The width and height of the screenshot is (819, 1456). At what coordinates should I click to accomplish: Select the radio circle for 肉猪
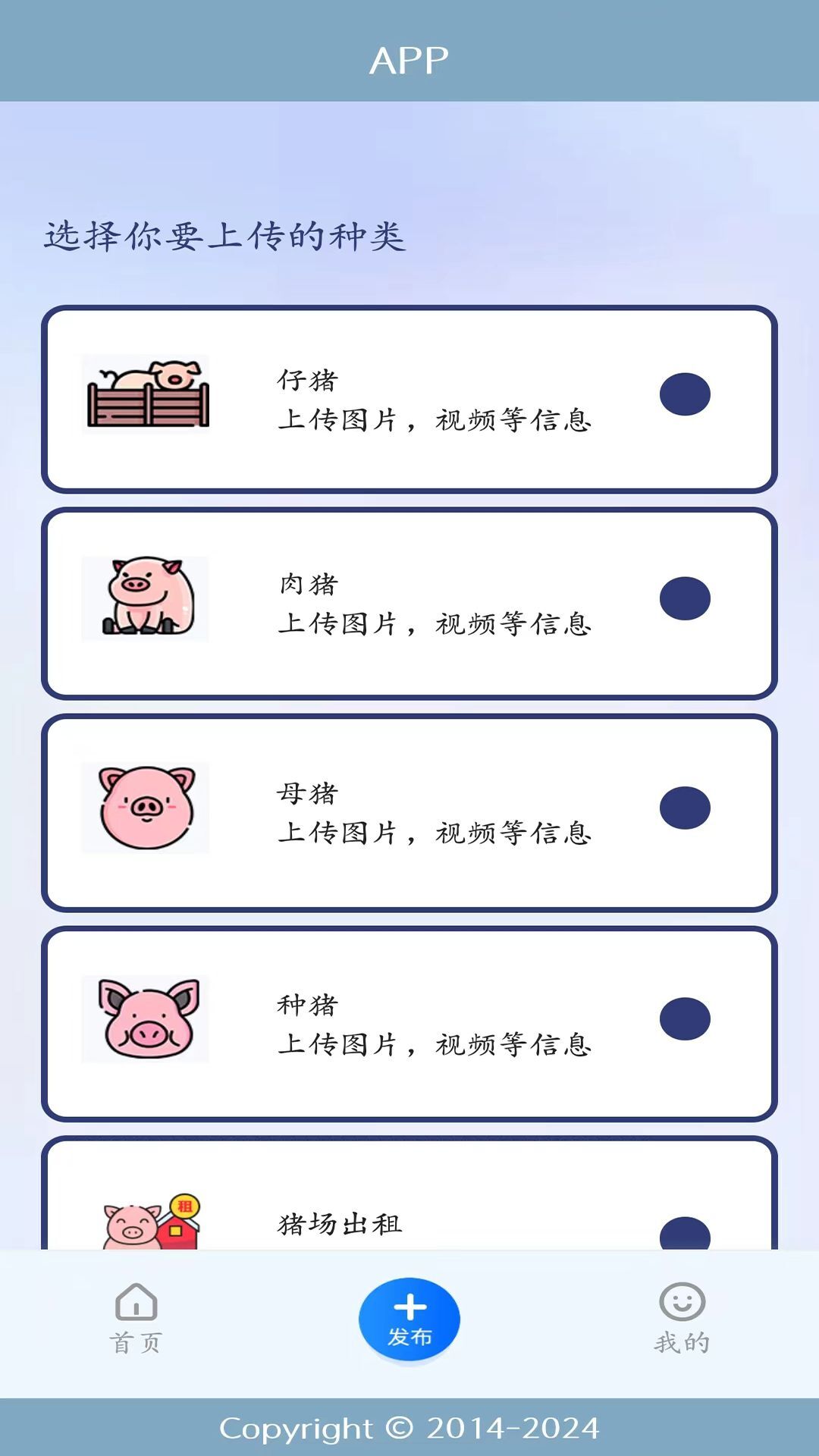685,599
